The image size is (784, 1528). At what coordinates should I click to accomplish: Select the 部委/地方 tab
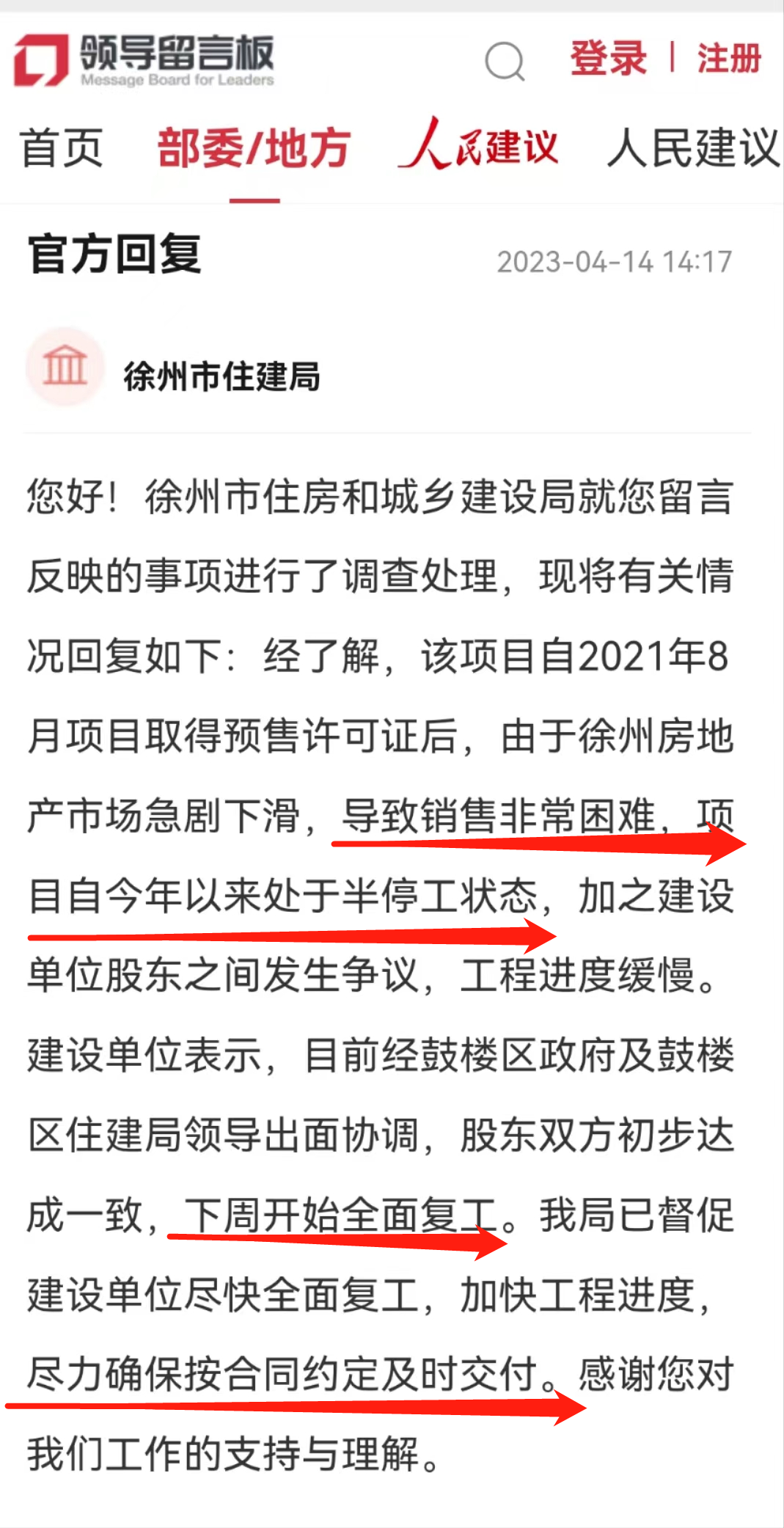pos(254,147)
